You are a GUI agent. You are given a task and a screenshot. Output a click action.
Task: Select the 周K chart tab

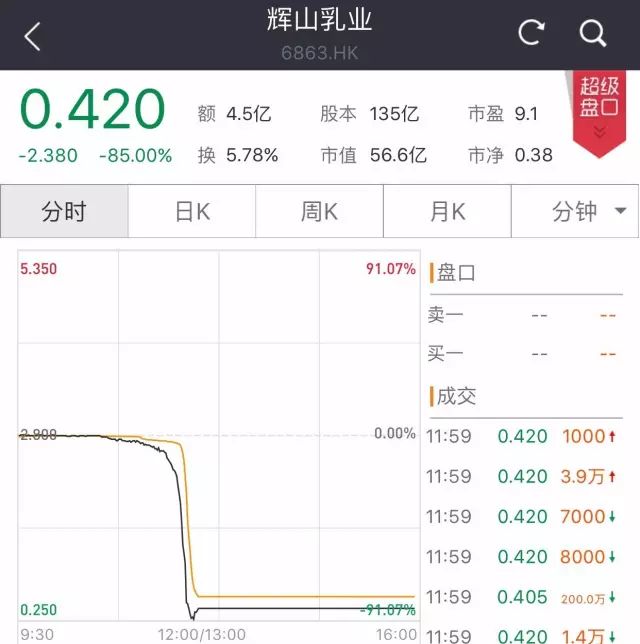click(320, 211)
